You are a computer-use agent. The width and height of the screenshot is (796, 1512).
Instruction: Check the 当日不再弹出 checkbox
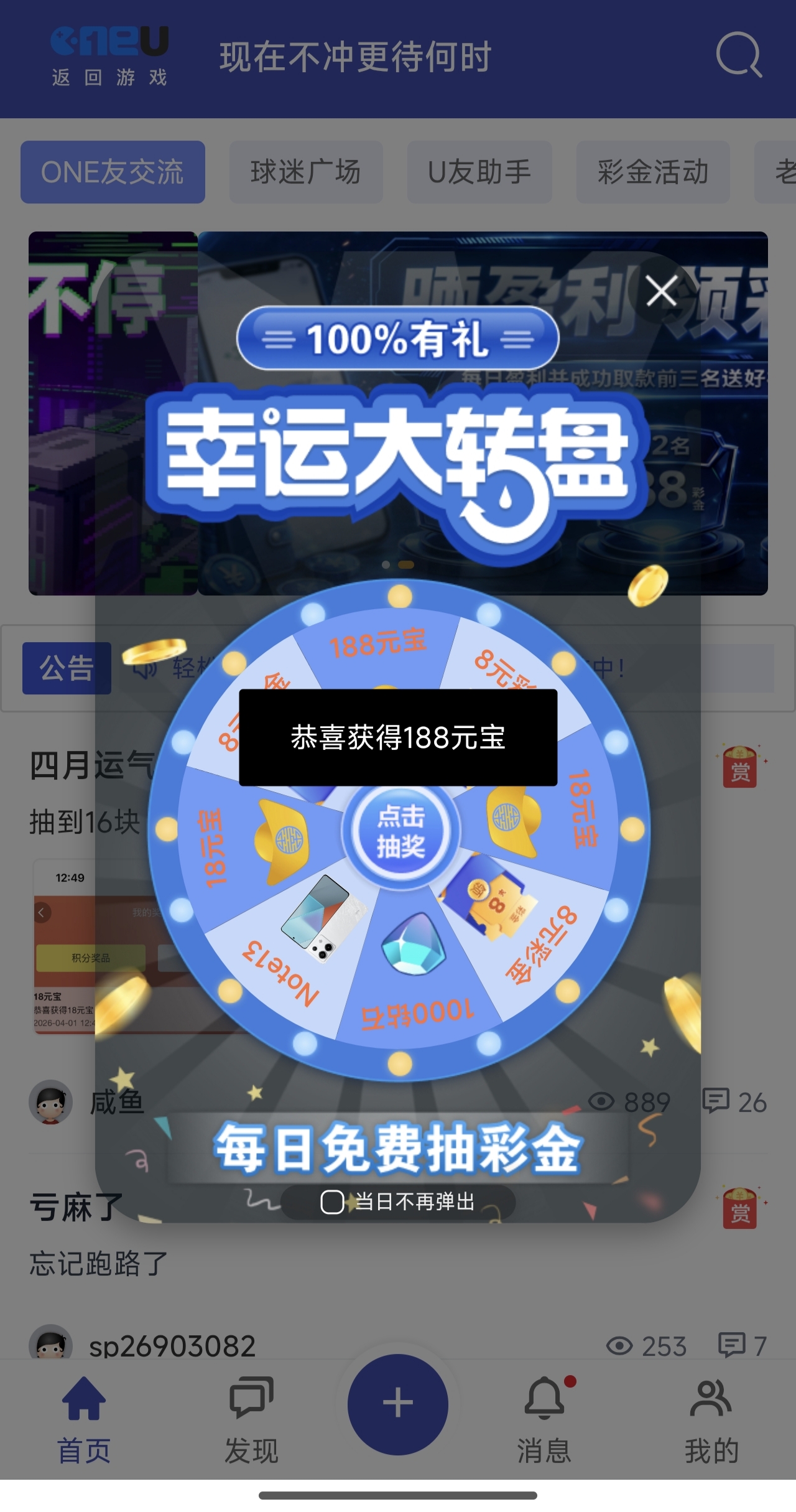pyautogui.click(x=332, y=1202)
